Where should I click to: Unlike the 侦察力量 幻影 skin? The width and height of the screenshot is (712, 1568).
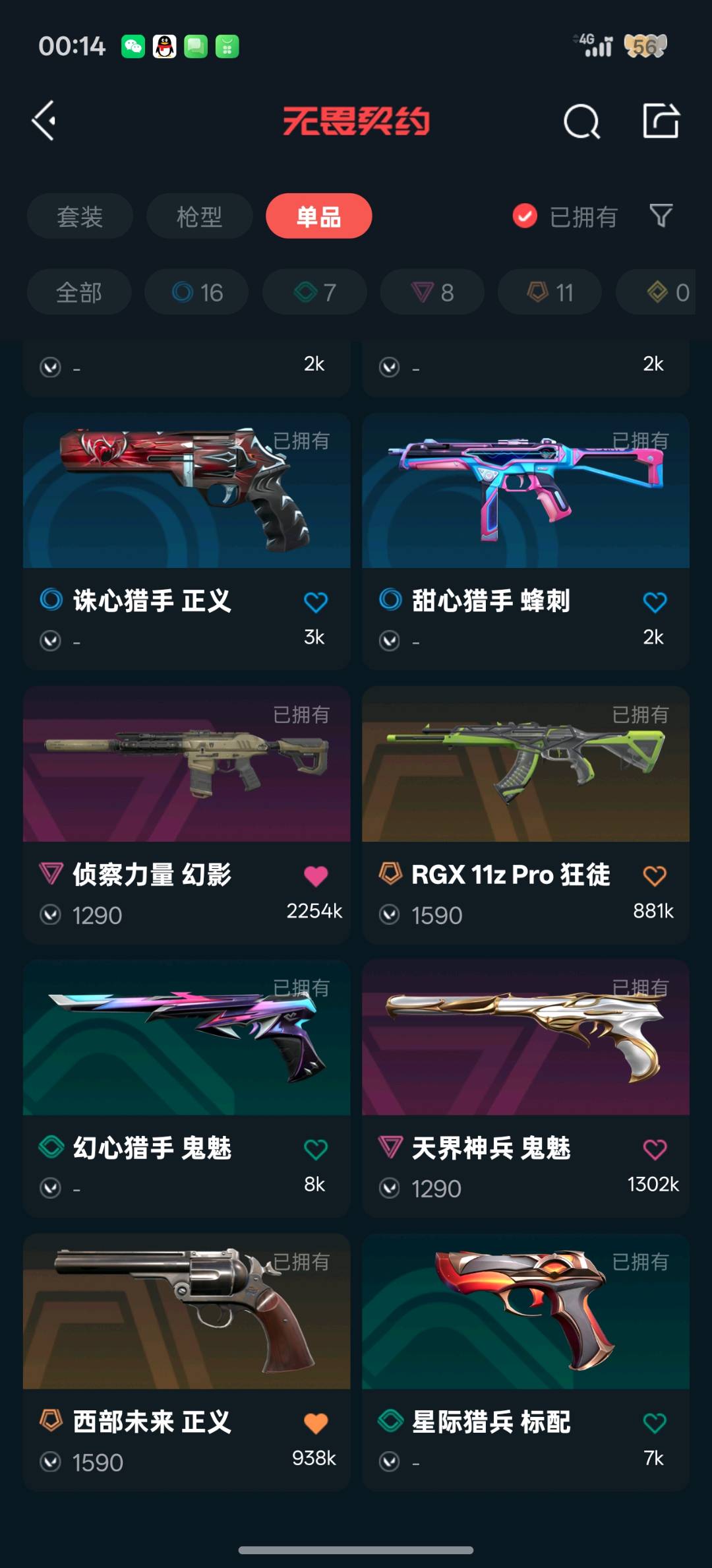[x=316, y=876]
